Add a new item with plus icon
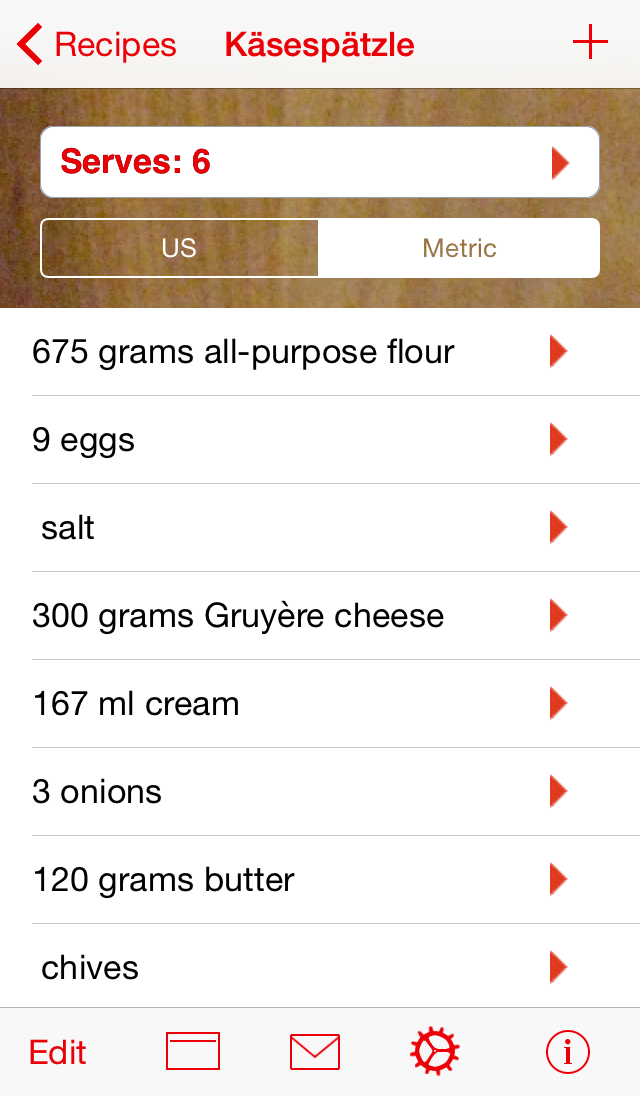 (x=590, y=43)
